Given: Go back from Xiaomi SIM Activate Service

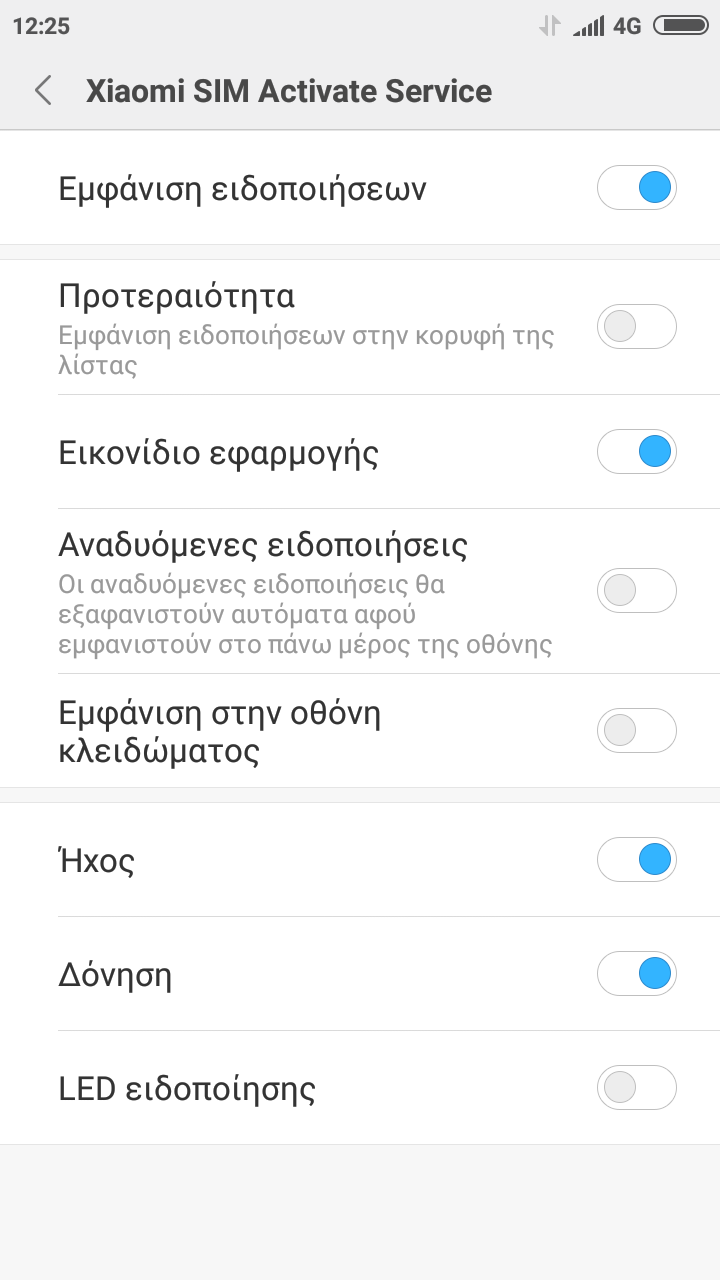Looking at the screenshot, I should tap(42, 91).
